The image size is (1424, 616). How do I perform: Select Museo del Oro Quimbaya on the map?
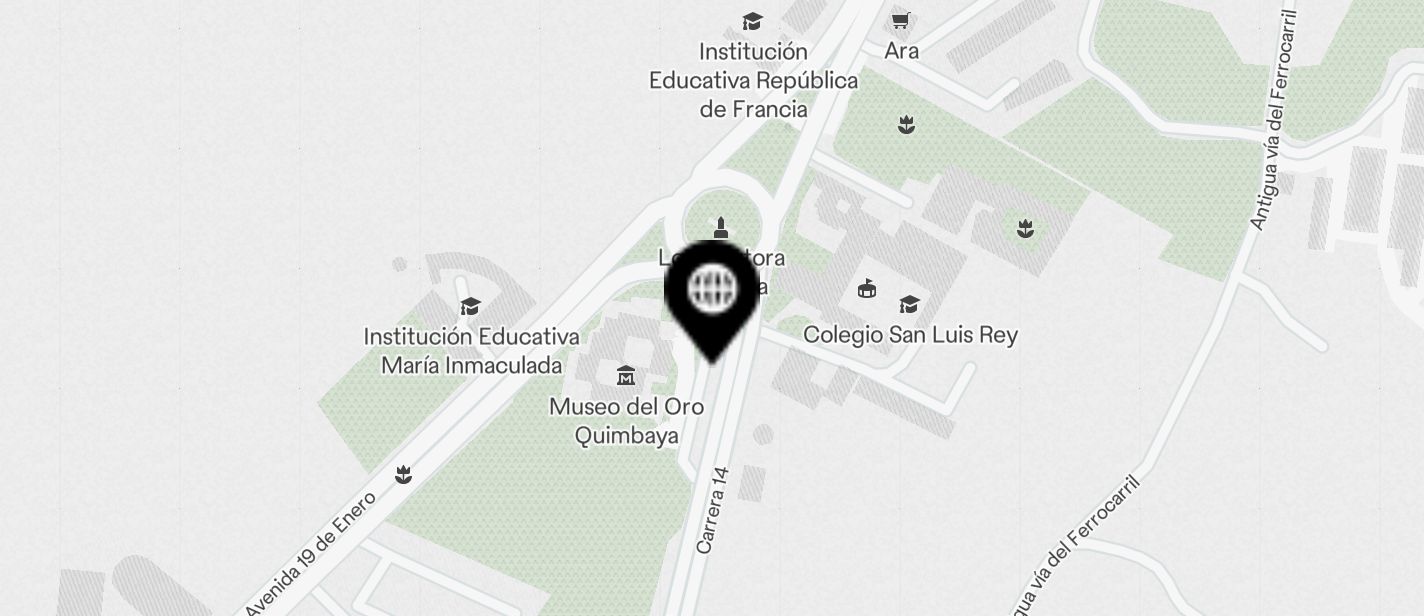point(626,377)
